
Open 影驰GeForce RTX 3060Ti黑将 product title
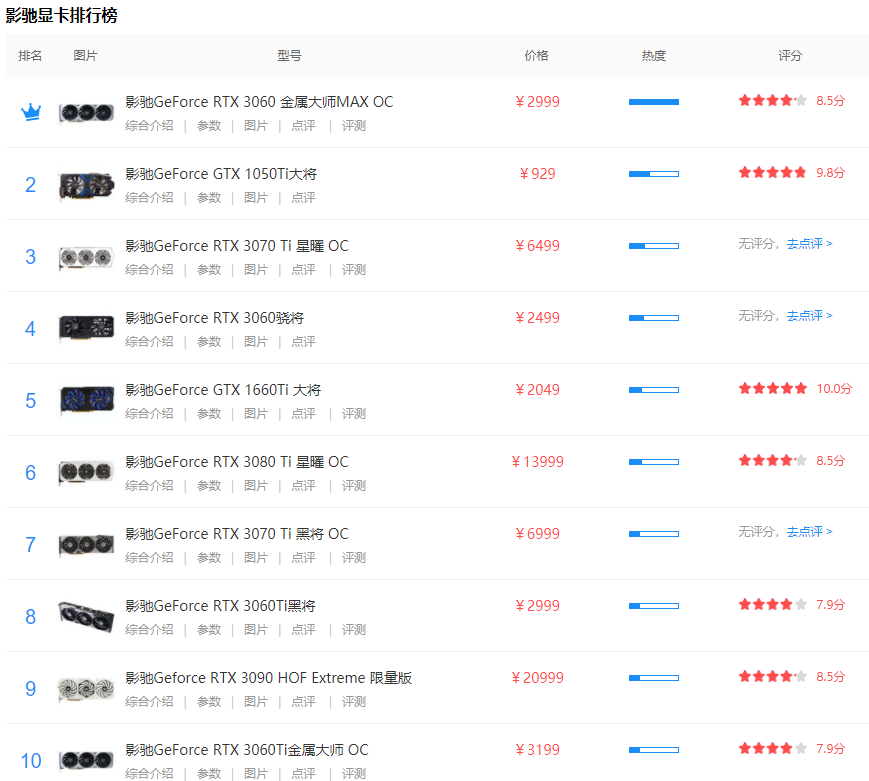click(220, 606)
